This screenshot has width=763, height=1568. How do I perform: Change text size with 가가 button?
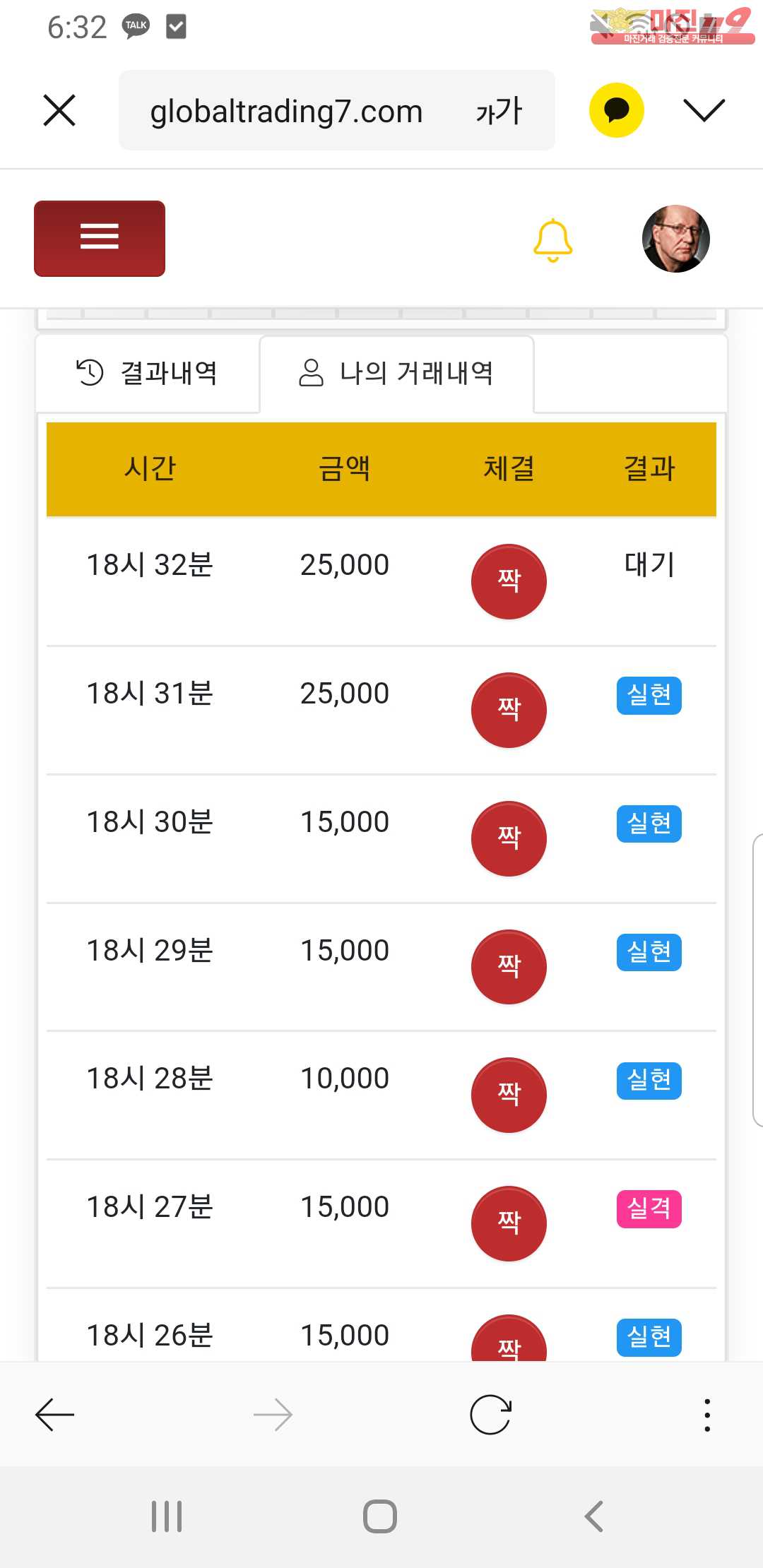click(499, 111)
